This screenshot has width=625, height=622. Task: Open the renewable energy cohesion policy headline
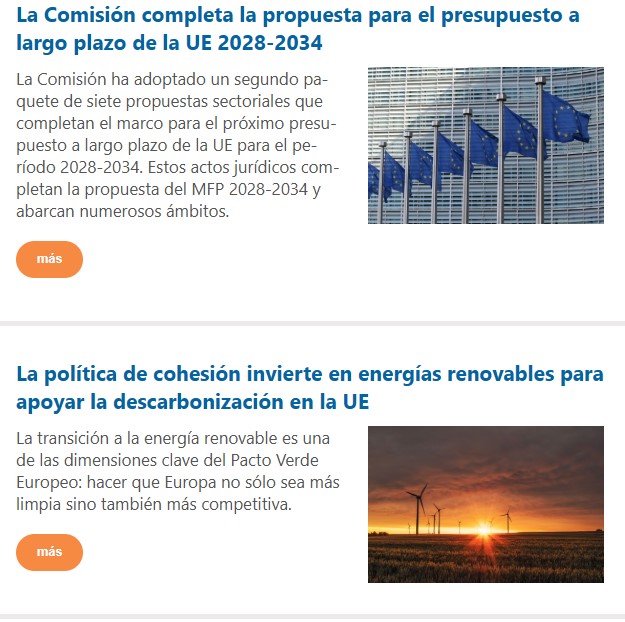(310, 388)
